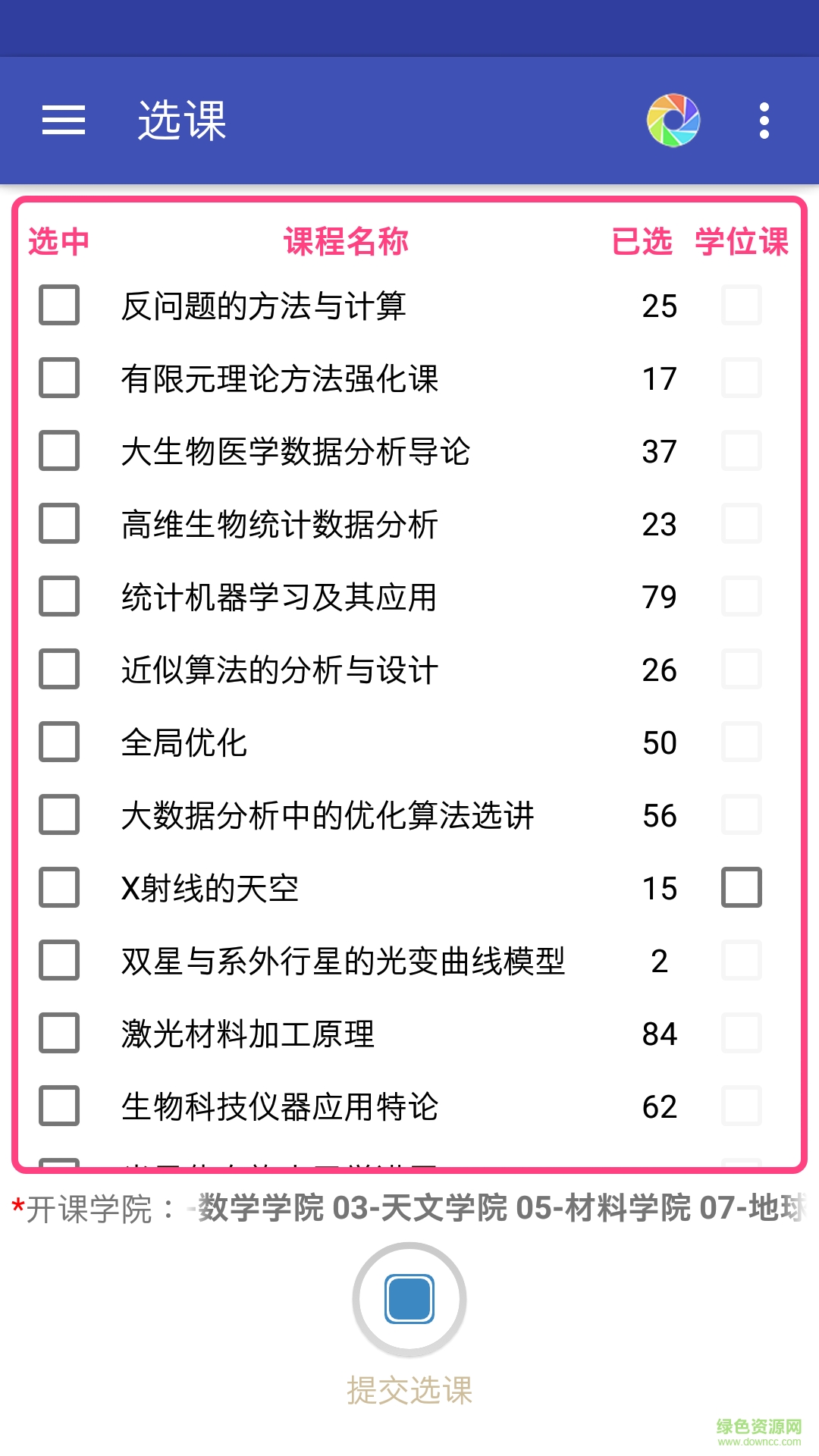Select 统计机器学习及其应用 course
Viewport: 819px width, 1456px height.
[x=59, y=597]
